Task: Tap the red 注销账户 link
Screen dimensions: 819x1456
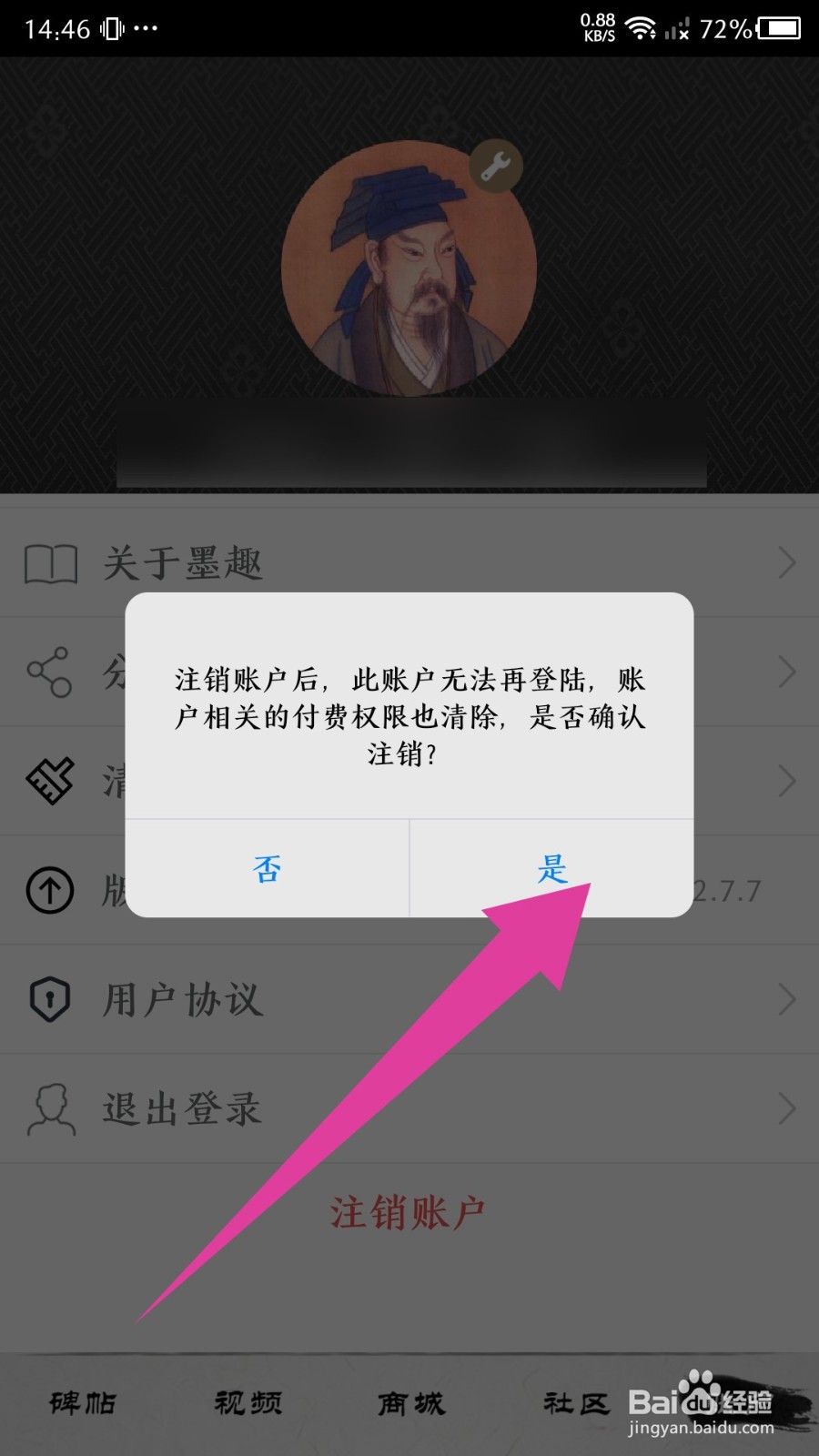Action: click(x=409, y=1212)
